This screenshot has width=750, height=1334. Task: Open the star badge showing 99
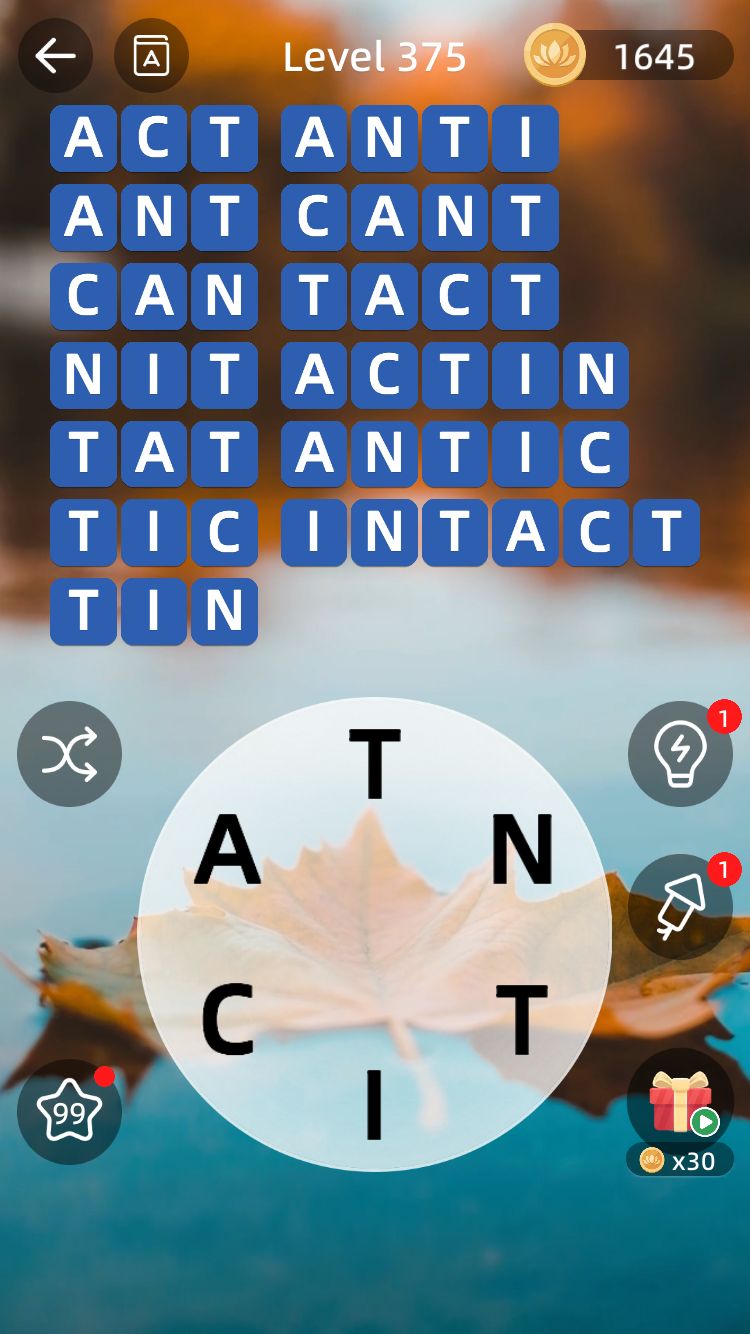(x=69, y=1111)
